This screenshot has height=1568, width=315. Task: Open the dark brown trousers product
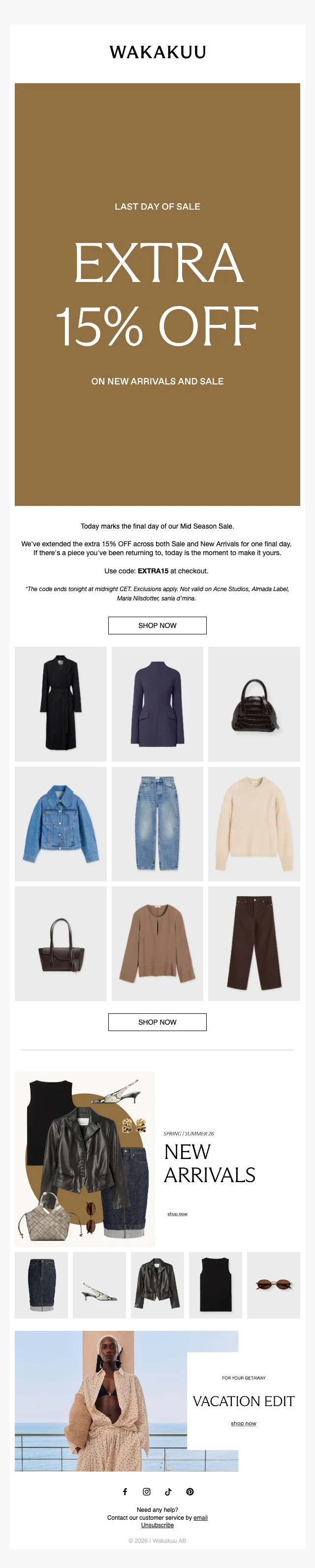(x=254, y=943)
